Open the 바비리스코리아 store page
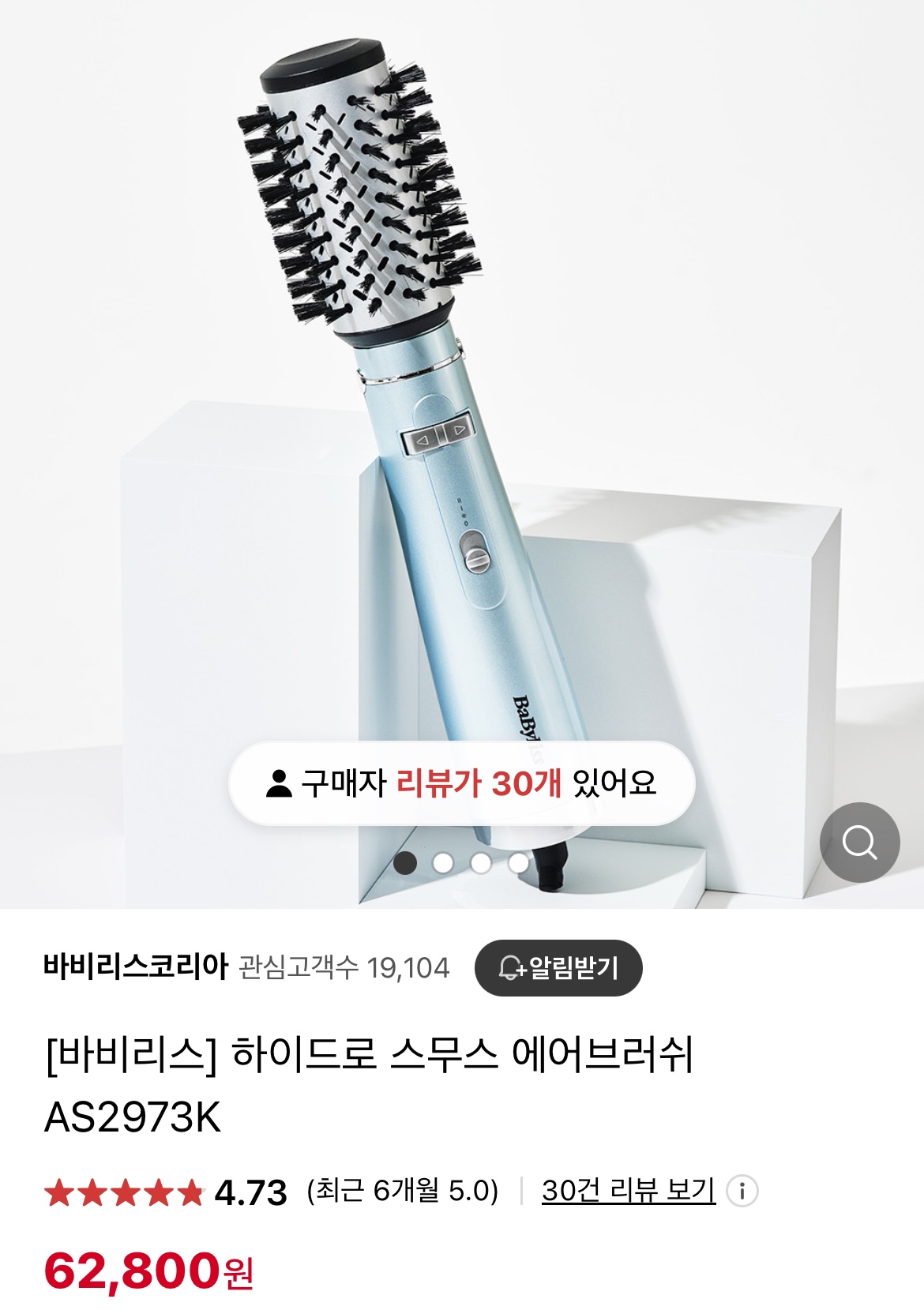 click(136, 967)
